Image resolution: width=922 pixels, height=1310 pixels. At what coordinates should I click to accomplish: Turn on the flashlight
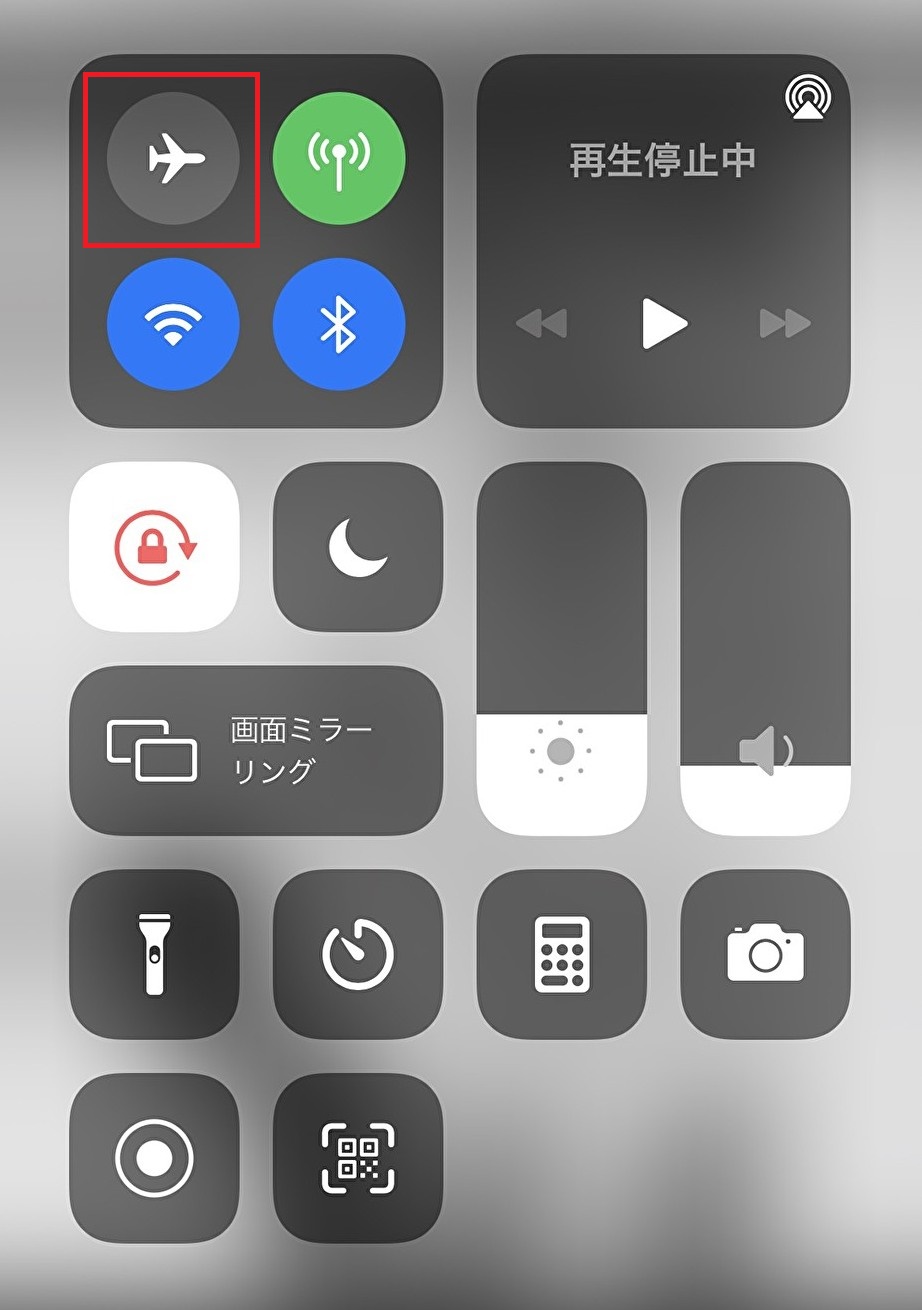155,955
